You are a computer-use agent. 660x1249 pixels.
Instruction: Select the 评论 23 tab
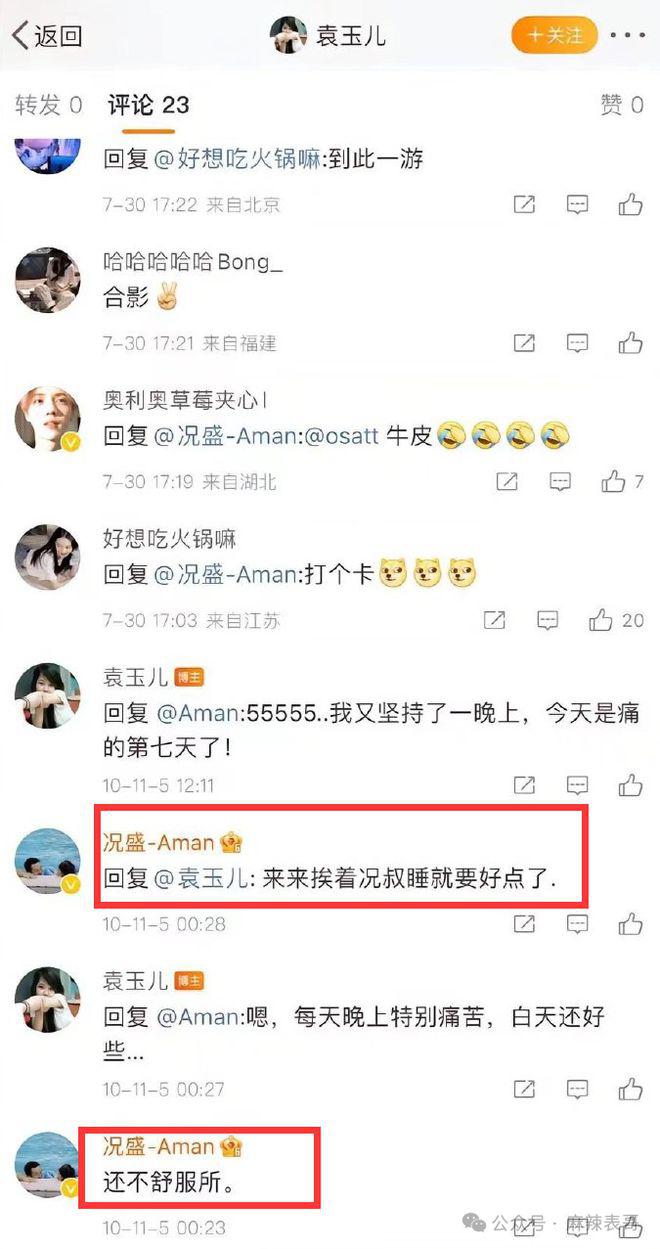tap(148, 105)
